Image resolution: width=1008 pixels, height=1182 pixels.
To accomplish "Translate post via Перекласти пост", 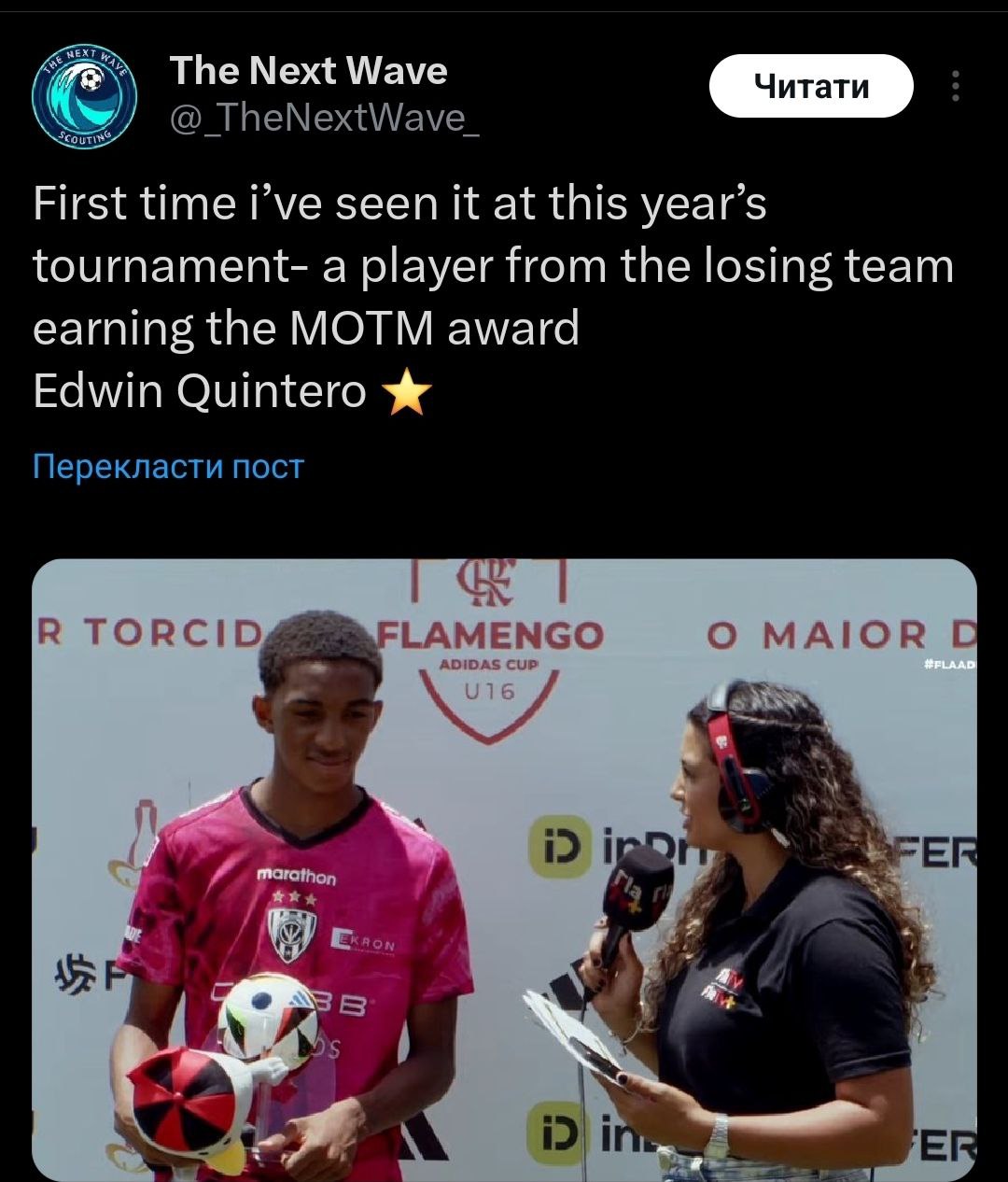I will tap(168, 465).
